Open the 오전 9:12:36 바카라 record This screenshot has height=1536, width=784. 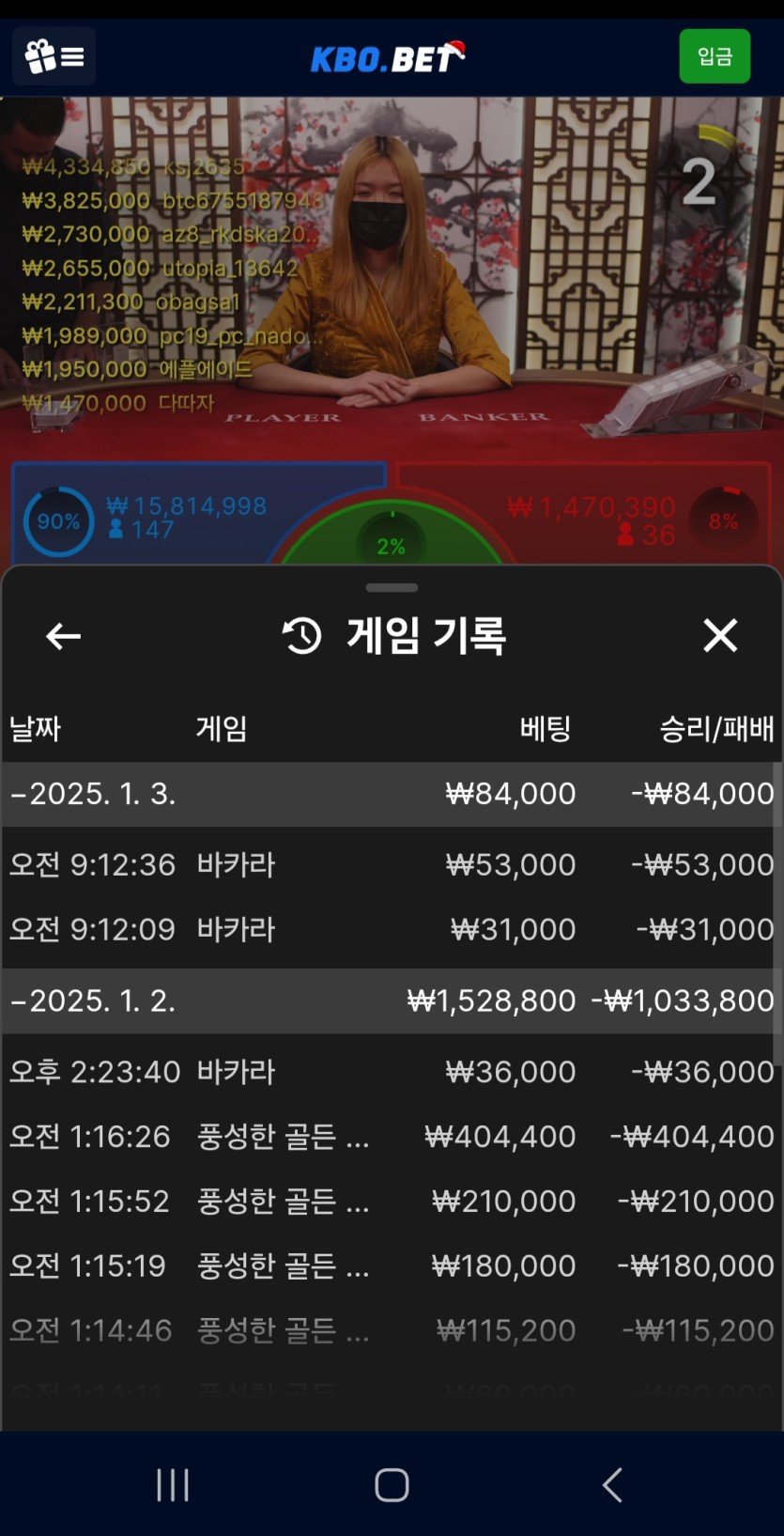pyautogui.click(x=391, y=864)
